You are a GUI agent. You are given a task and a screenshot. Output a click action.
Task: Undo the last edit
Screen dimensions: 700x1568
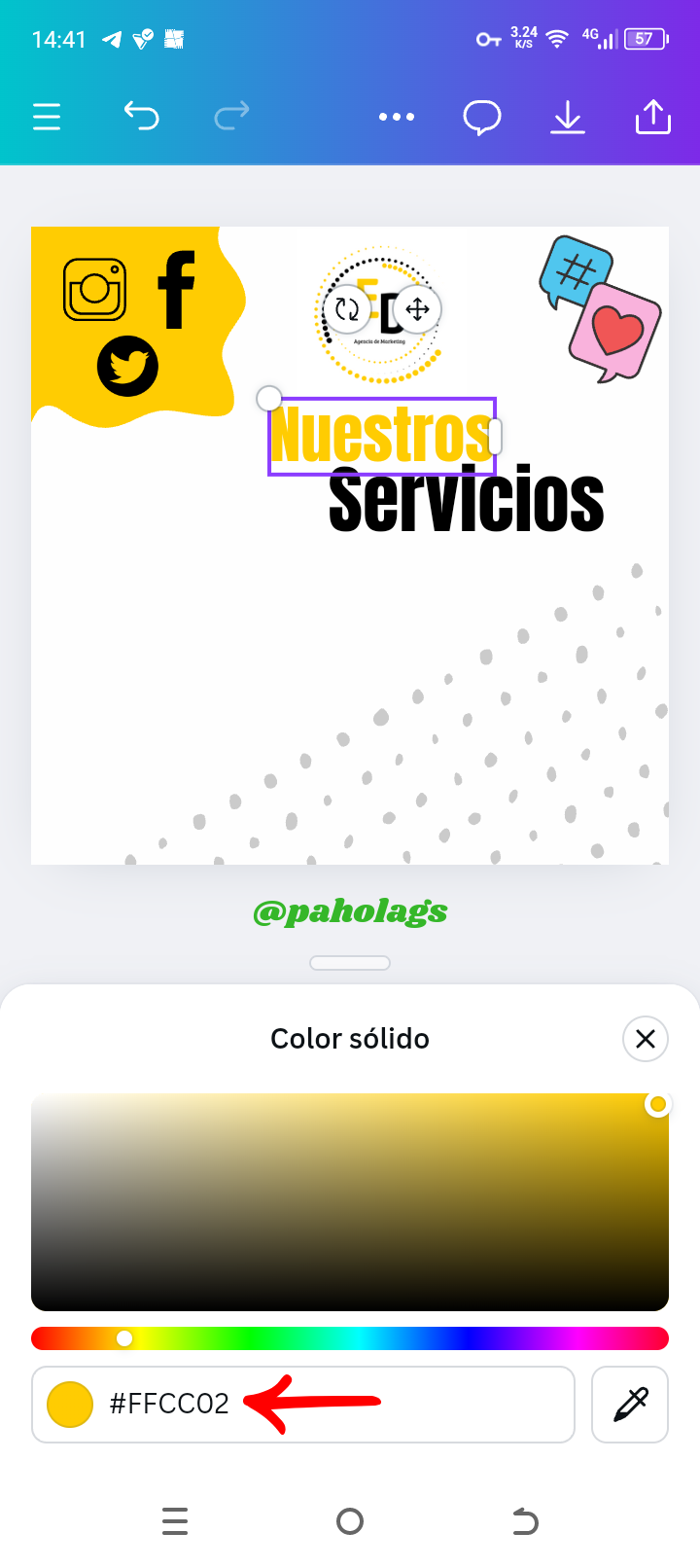(x=141, y=117)
